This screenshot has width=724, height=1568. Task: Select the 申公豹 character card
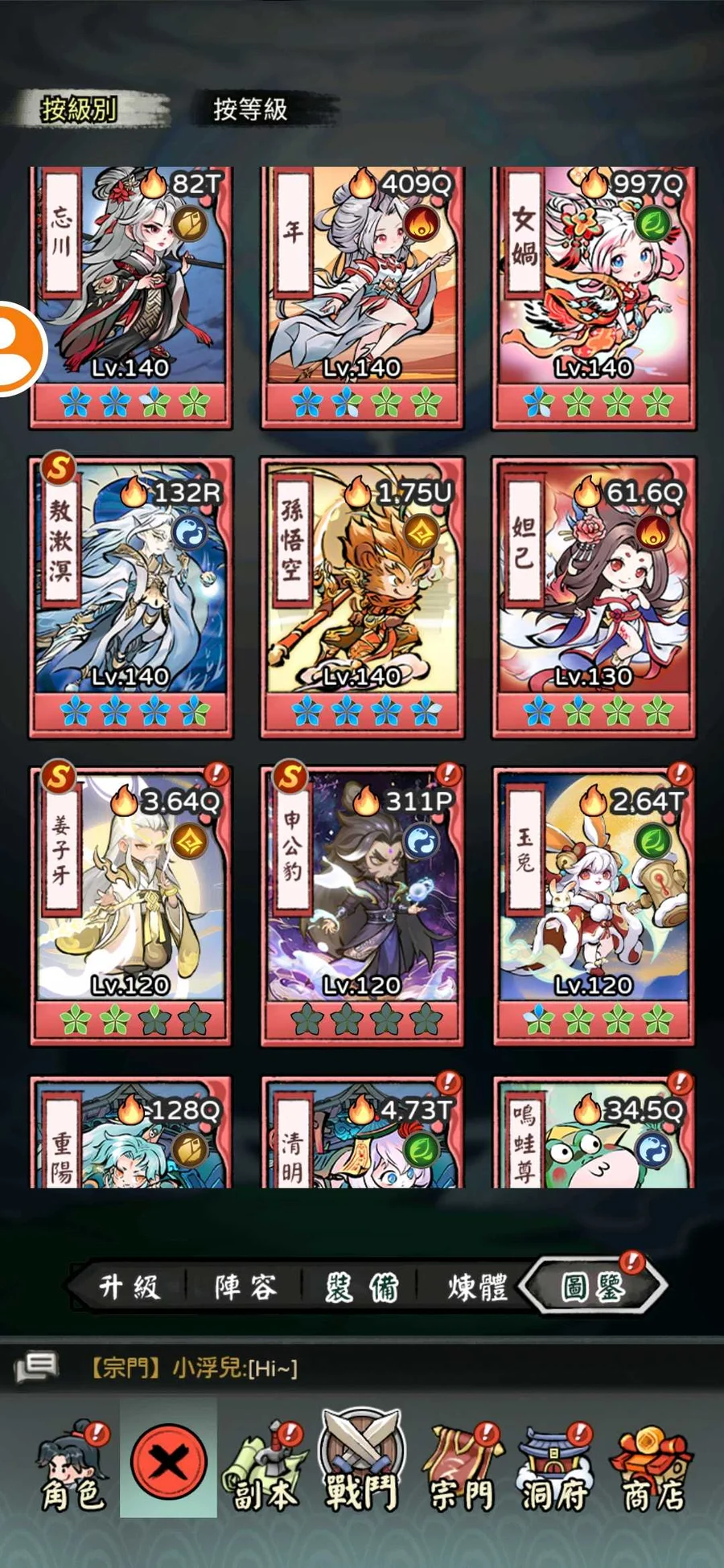click(362, 905)
